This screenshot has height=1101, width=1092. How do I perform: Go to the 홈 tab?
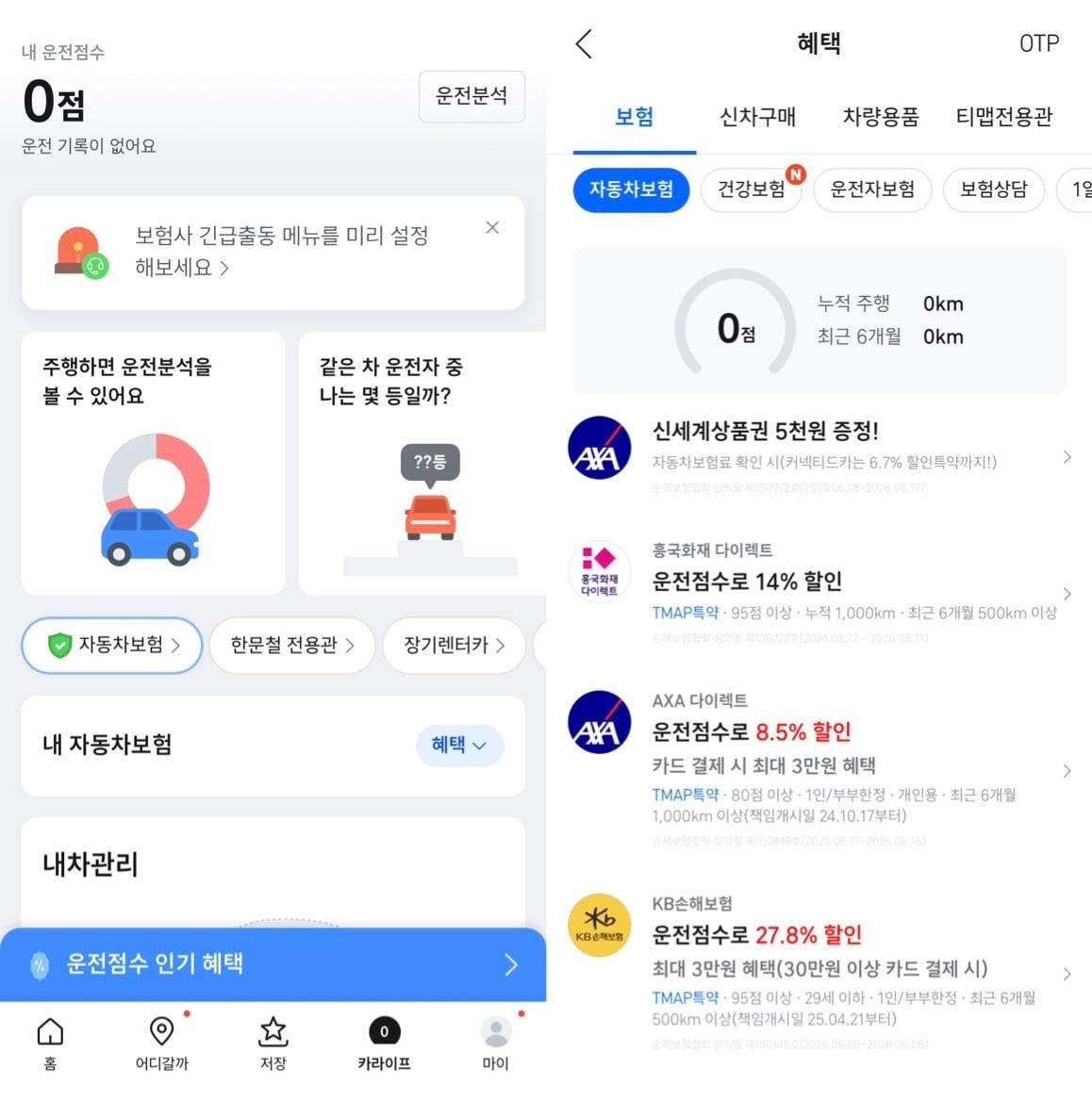click(x=50, y=1043)
